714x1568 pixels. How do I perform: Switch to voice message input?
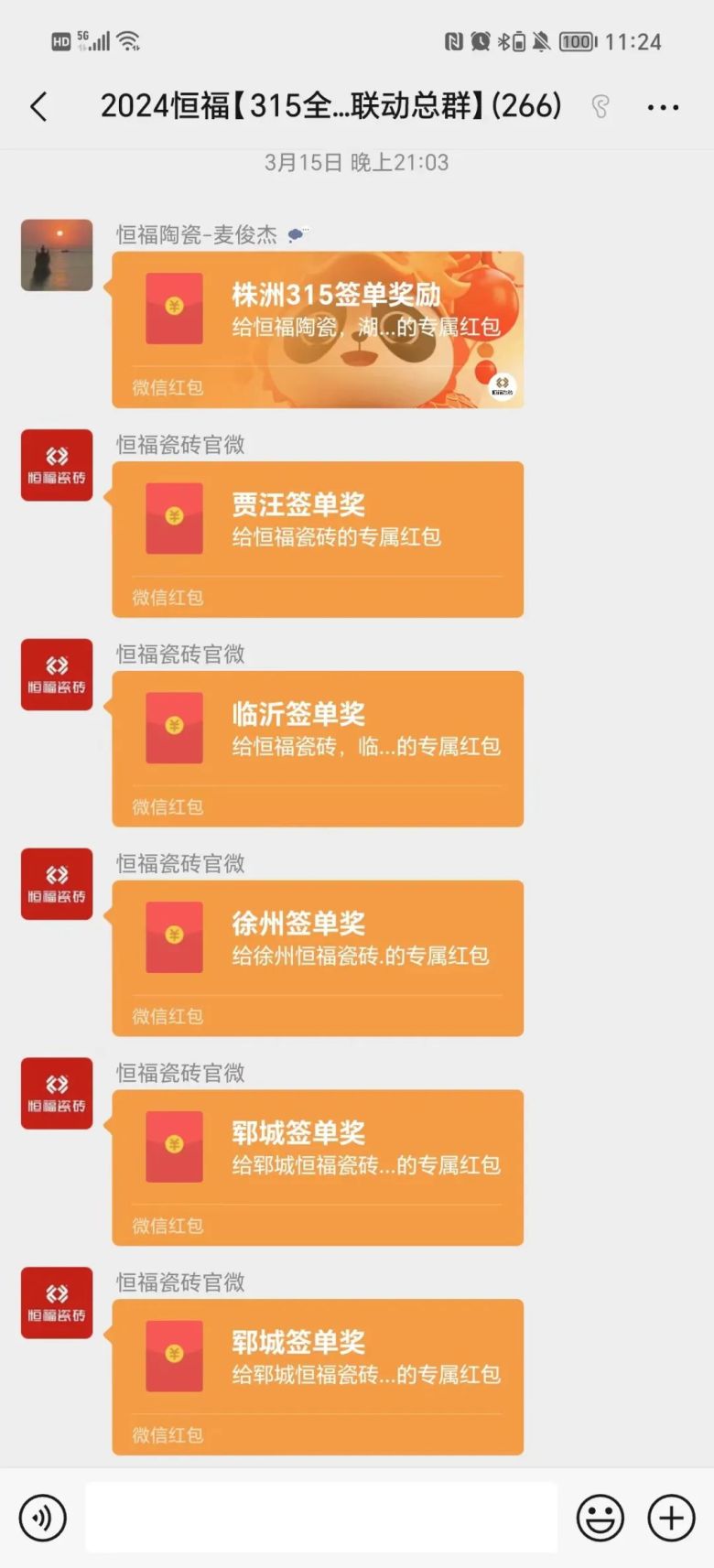[x=43, y=1517]
